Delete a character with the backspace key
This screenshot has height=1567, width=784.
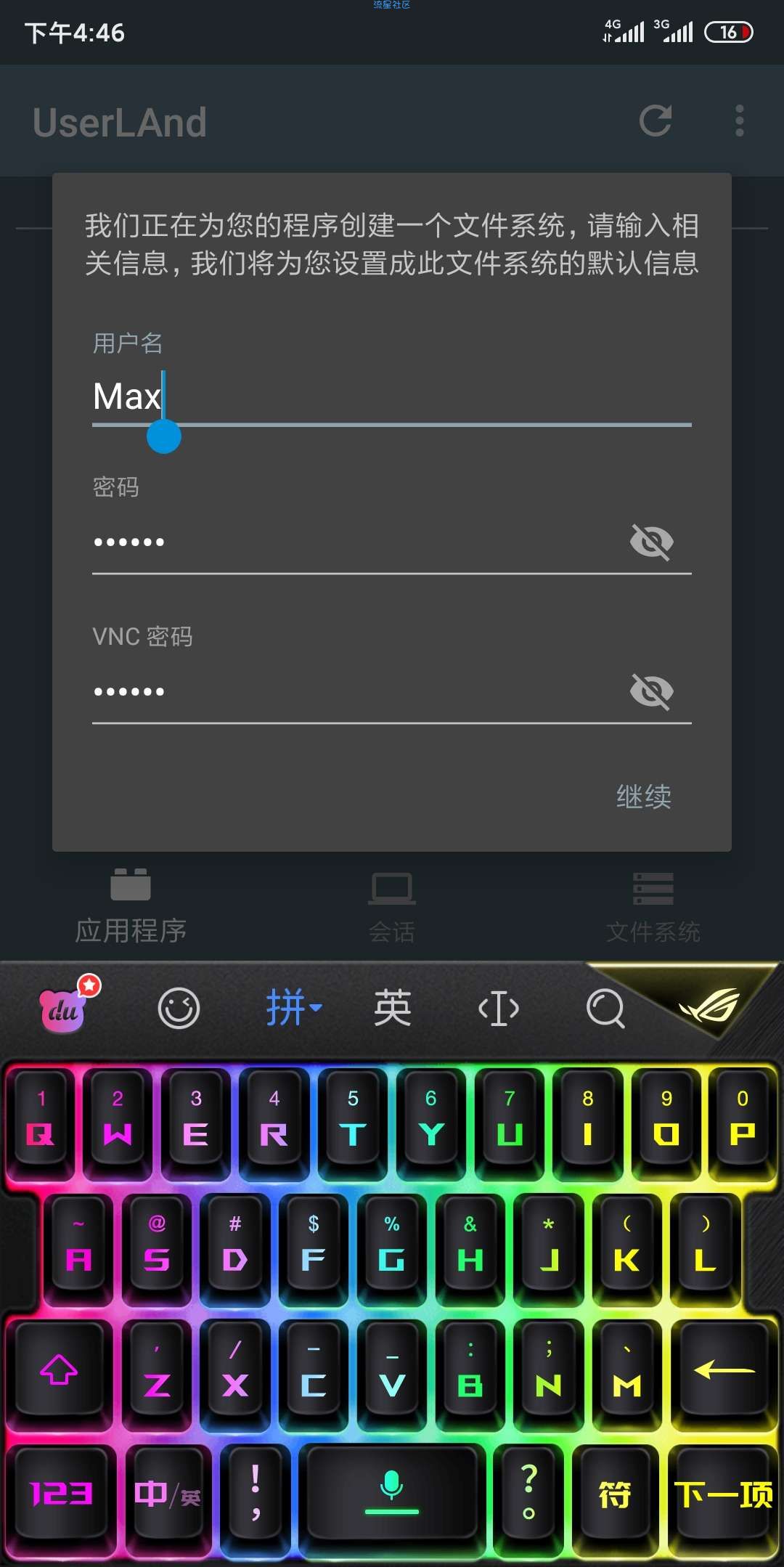coord(724,1370)
